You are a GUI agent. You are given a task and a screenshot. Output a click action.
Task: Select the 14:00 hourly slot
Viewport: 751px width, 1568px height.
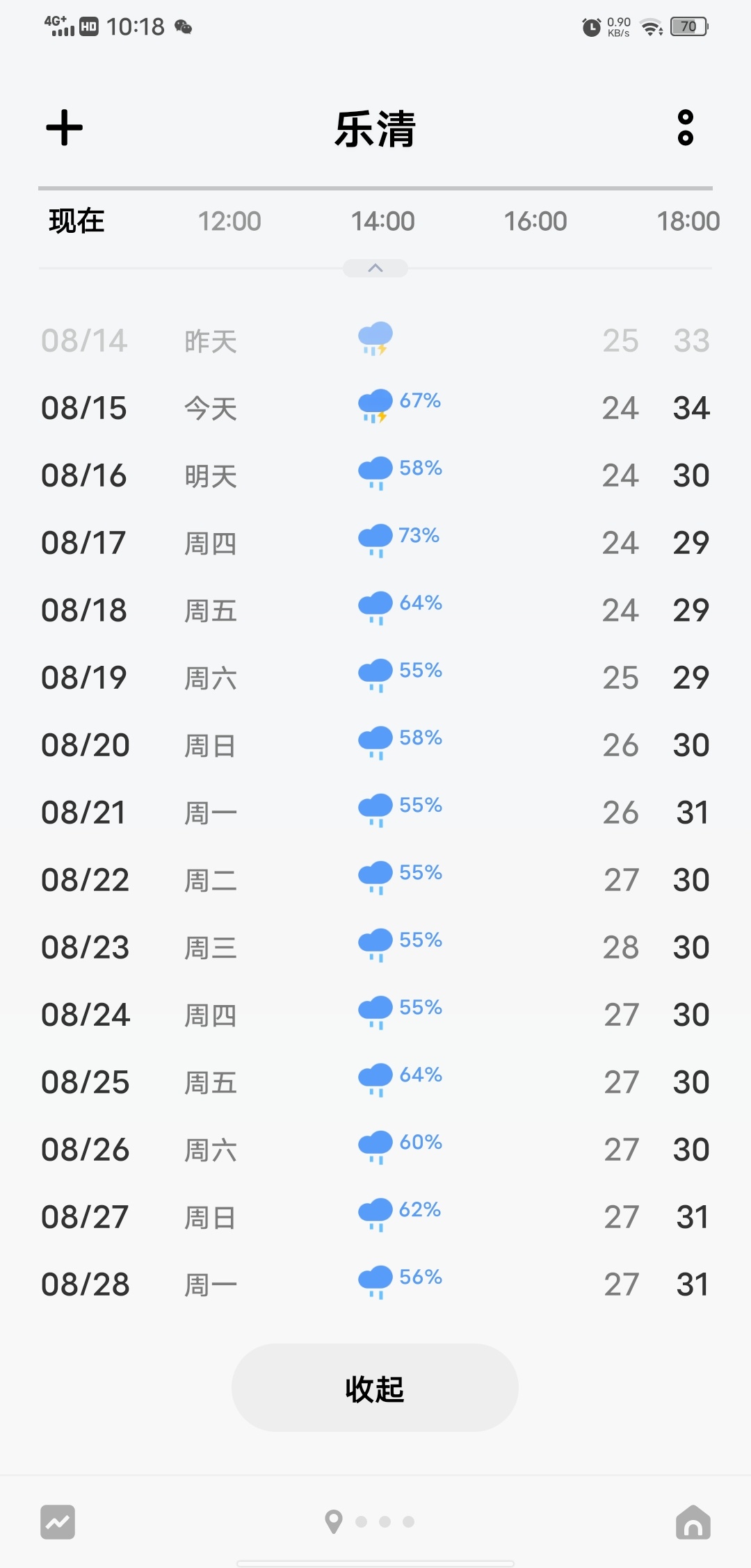[382, 222]
